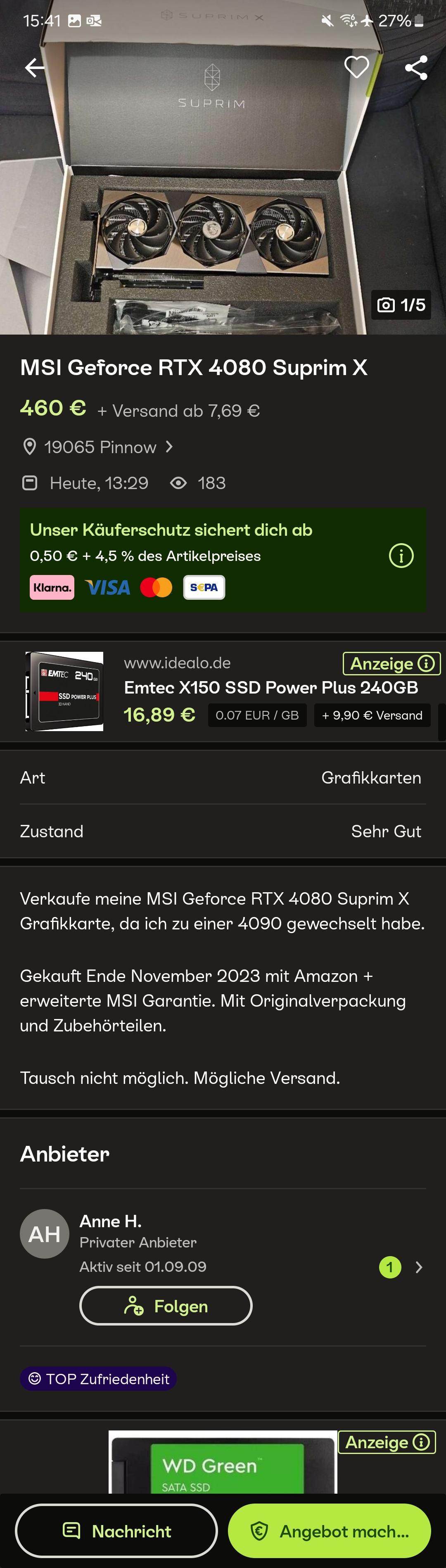Open the Emtec X150 SSD ad

pyautogui.click(x=270, y=688)
